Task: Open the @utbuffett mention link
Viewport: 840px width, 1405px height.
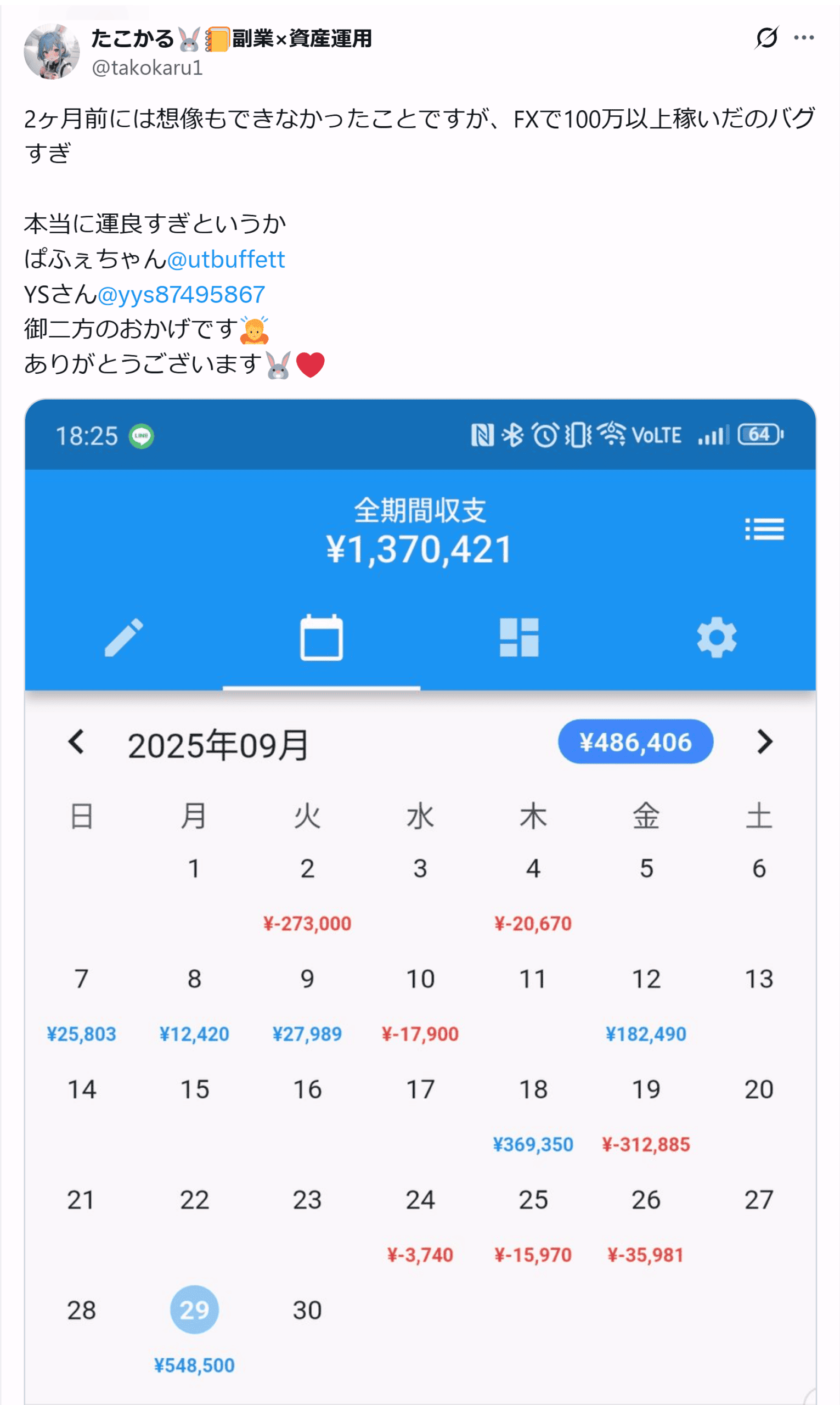Action: (226, 259)
